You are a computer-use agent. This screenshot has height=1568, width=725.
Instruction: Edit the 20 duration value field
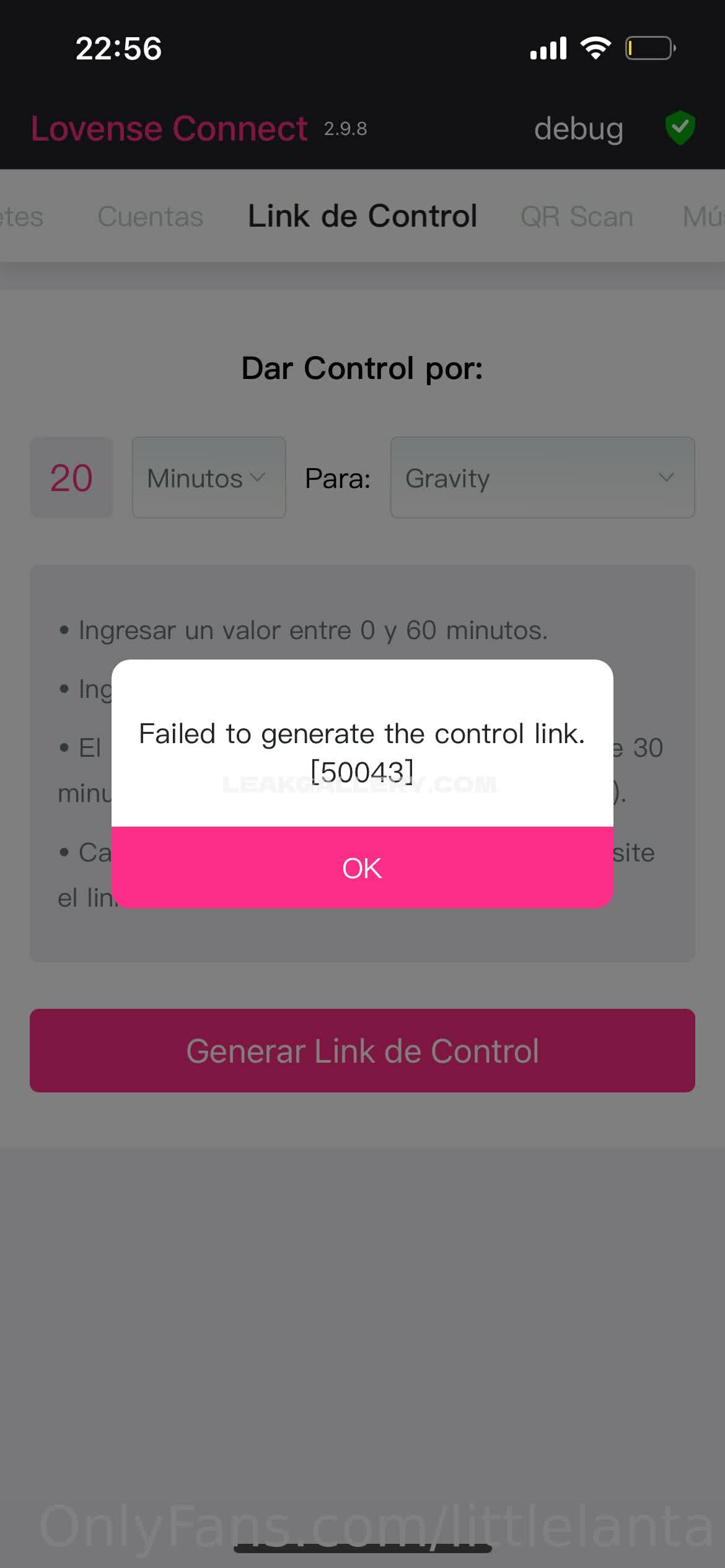pos(71,477)
